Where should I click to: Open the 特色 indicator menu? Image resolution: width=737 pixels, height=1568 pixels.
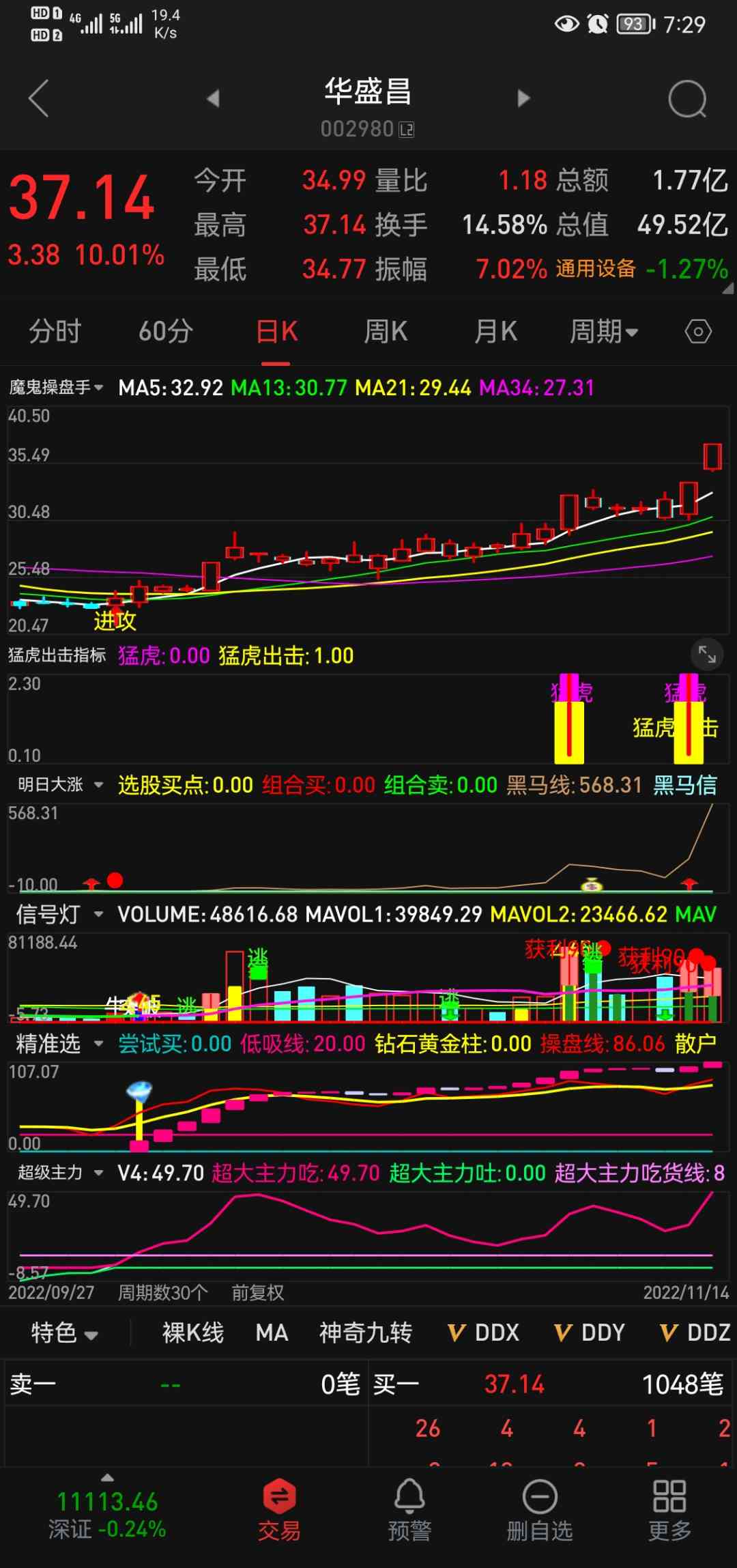pos(65,1332)
